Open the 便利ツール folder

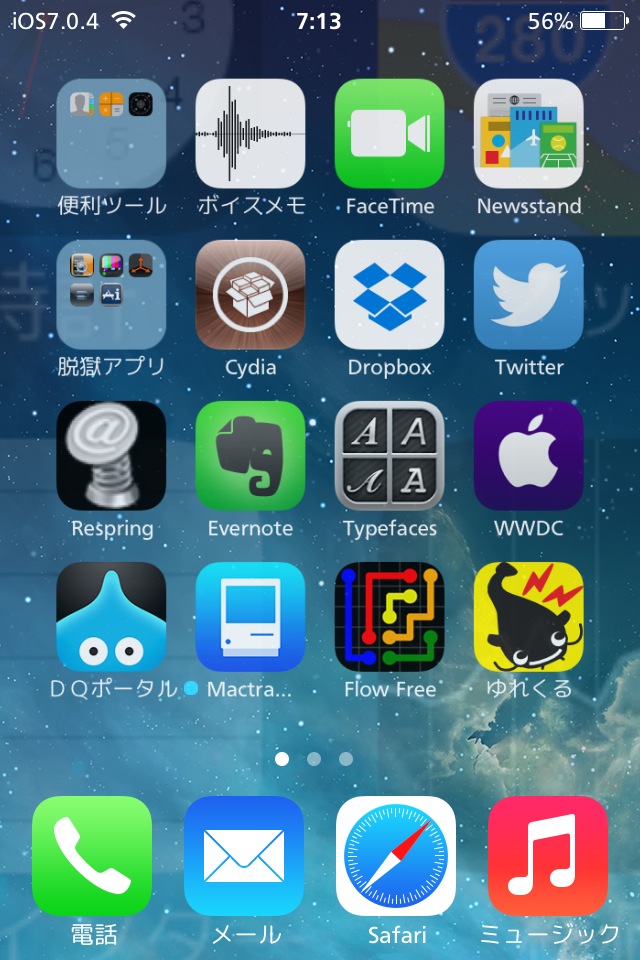tap(111, 134)
